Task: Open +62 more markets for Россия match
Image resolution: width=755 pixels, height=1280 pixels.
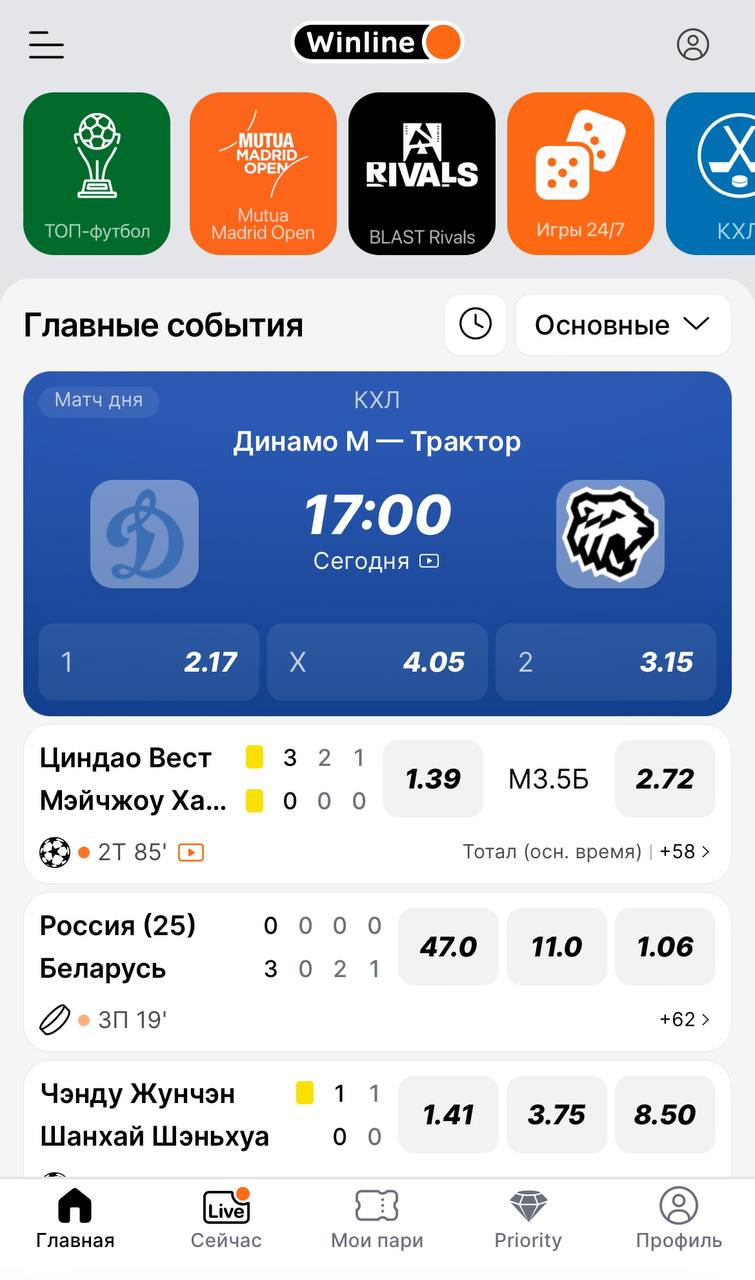Action: point(685,1020)
